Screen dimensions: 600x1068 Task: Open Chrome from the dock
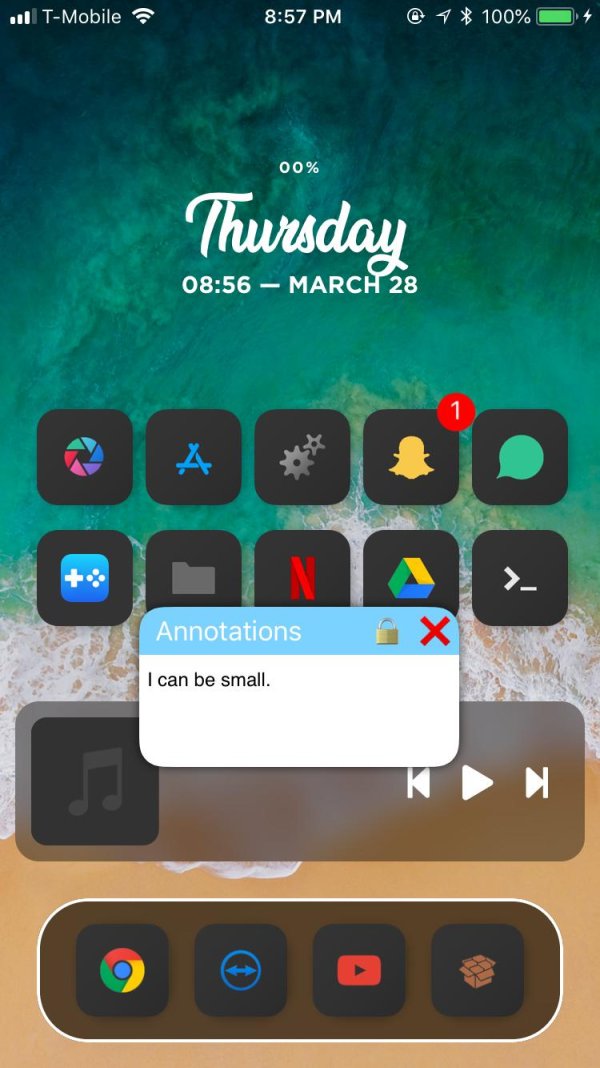click(122, 970)
